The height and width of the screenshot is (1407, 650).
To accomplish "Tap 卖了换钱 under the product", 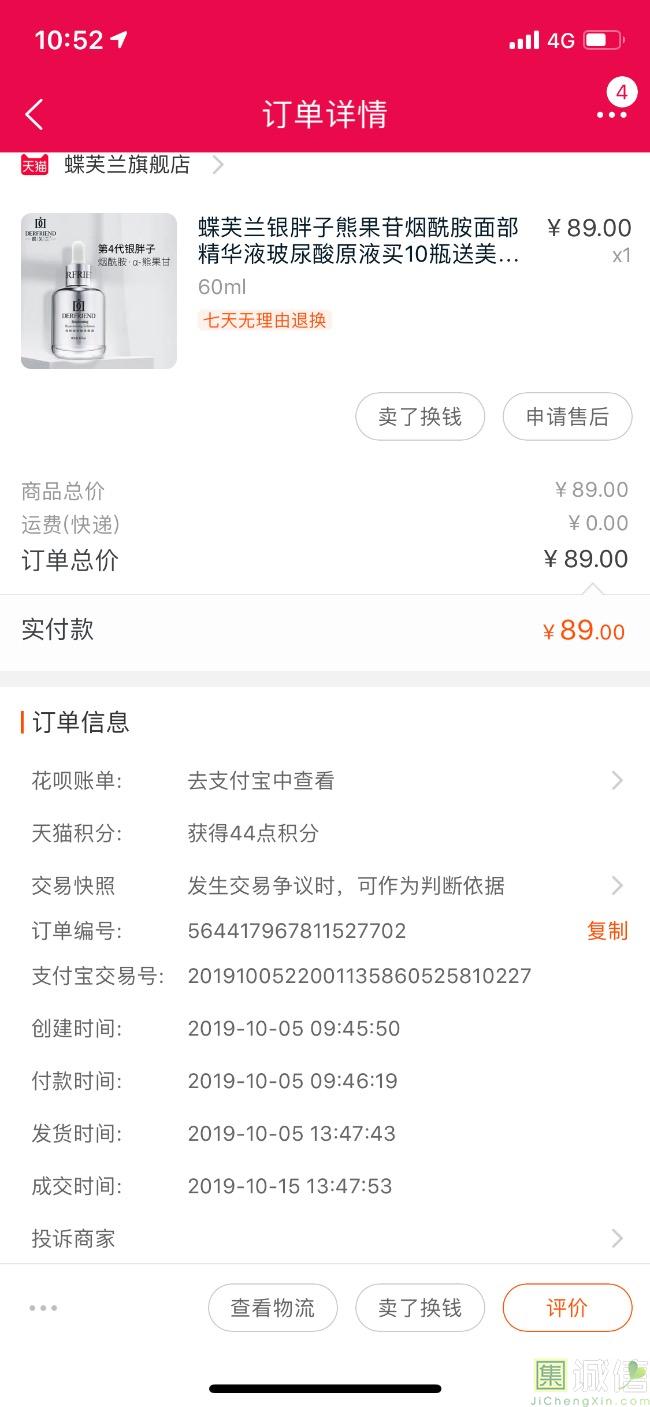I will [x=420, y=417].
